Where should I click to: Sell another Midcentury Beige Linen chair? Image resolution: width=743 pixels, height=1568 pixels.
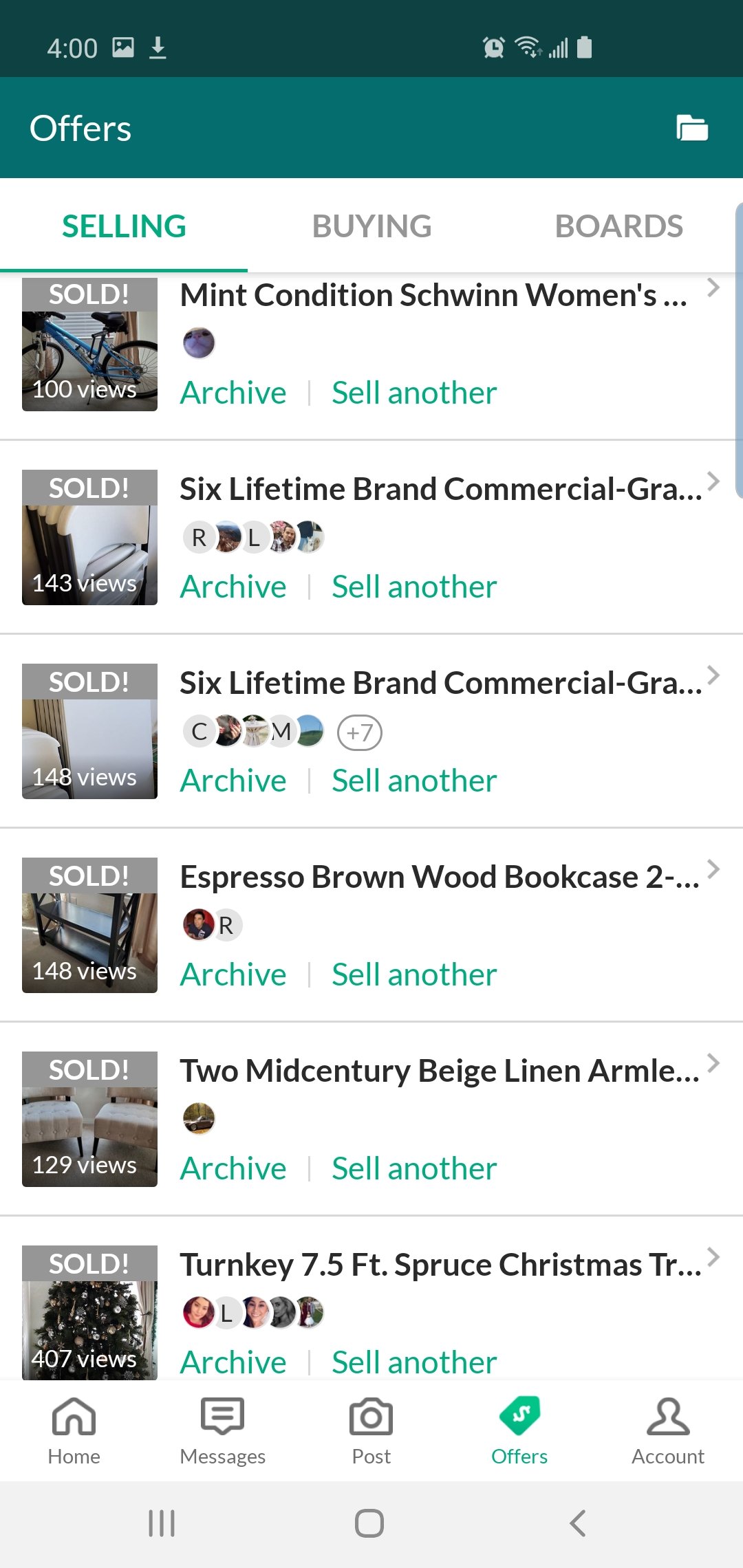pyautogui.click(x=413, y=1168)
